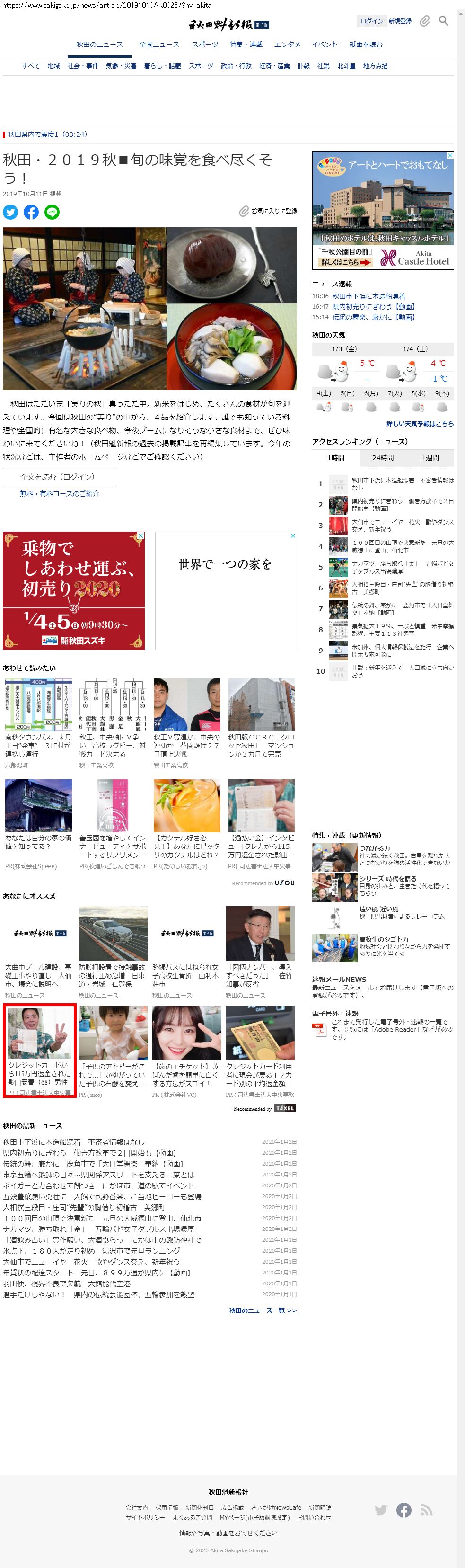This screenshot has height=1568, width=465.
Task: Tap 全文を読む(ログイン) button
Action: coord(59,477)
